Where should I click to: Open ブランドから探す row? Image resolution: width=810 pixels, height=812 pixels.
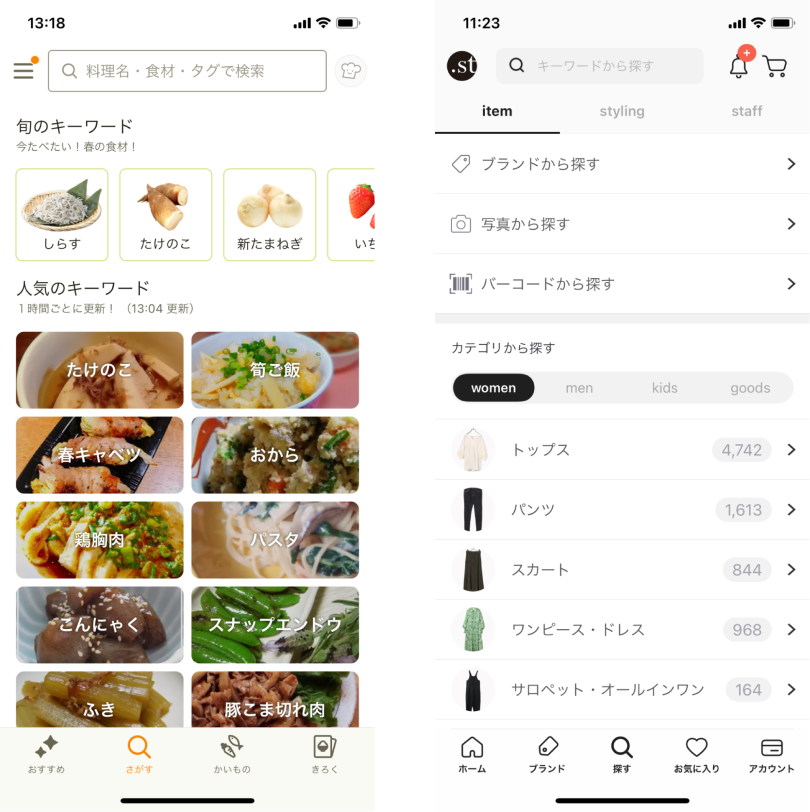(x=622, y=164)
